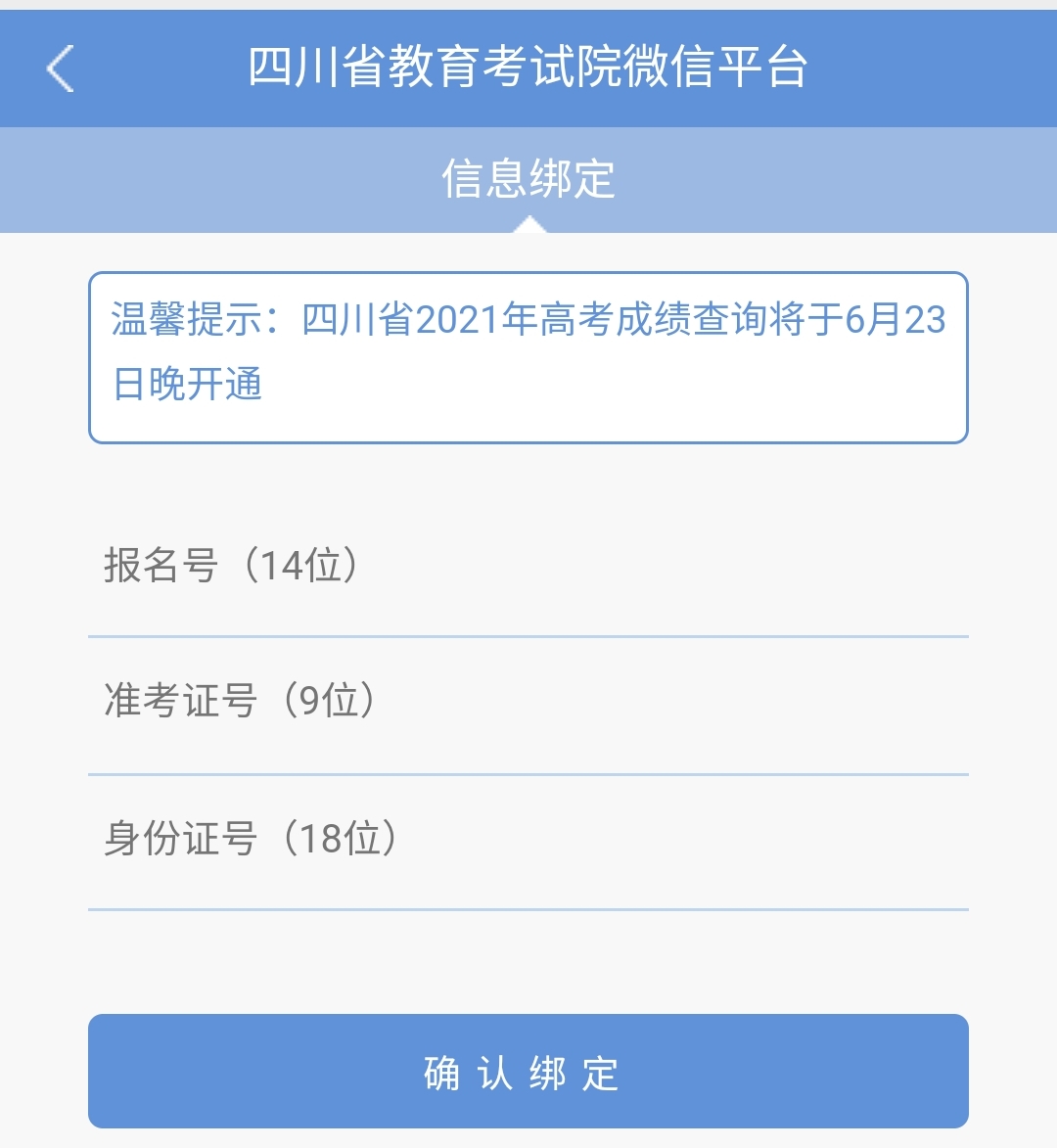
Task: Select the underline of the 报名号 field
Action: (x=528, y=638)
